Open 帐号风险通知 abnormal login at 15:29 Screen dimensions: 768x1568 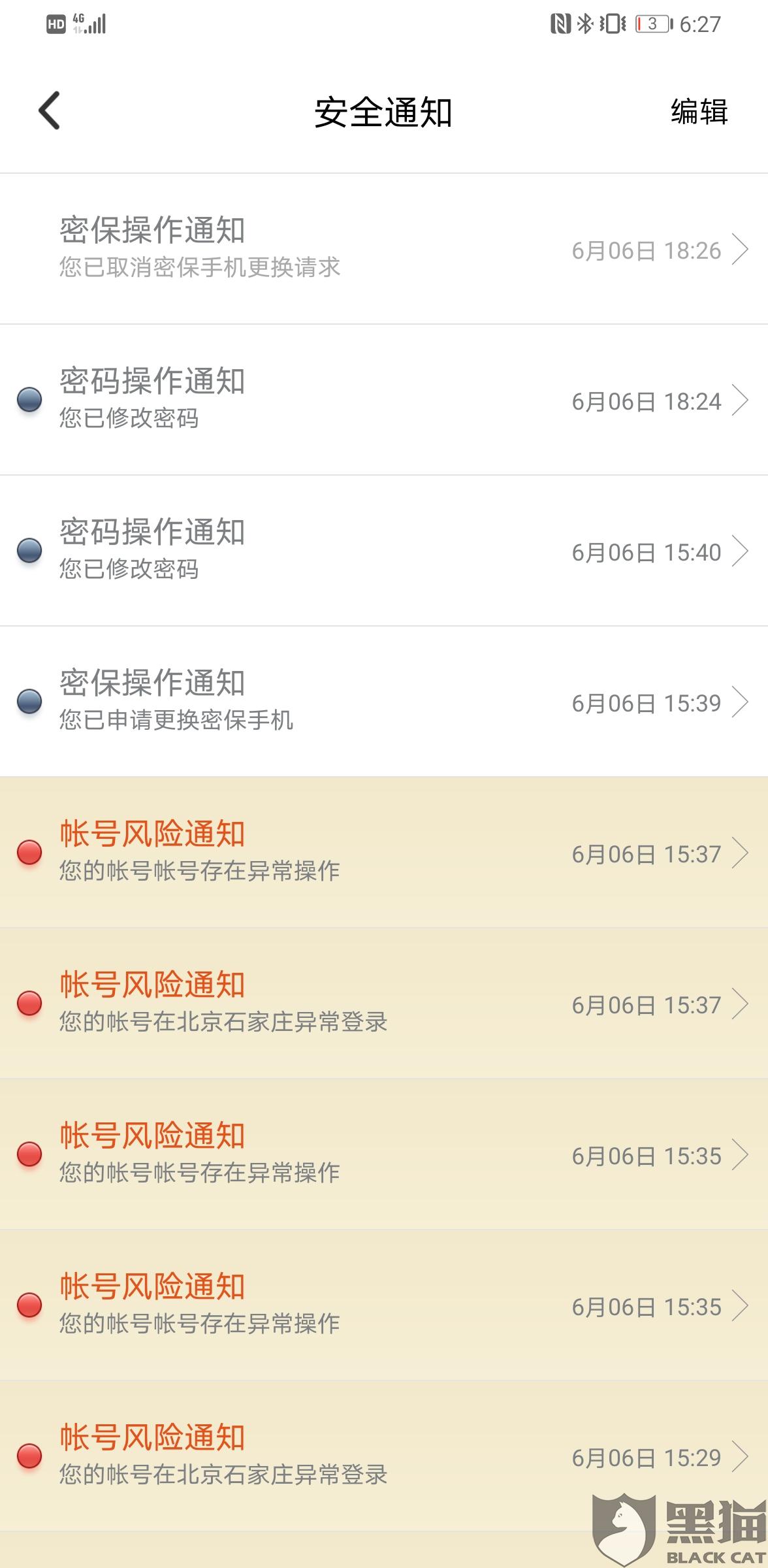[384, 1456]
